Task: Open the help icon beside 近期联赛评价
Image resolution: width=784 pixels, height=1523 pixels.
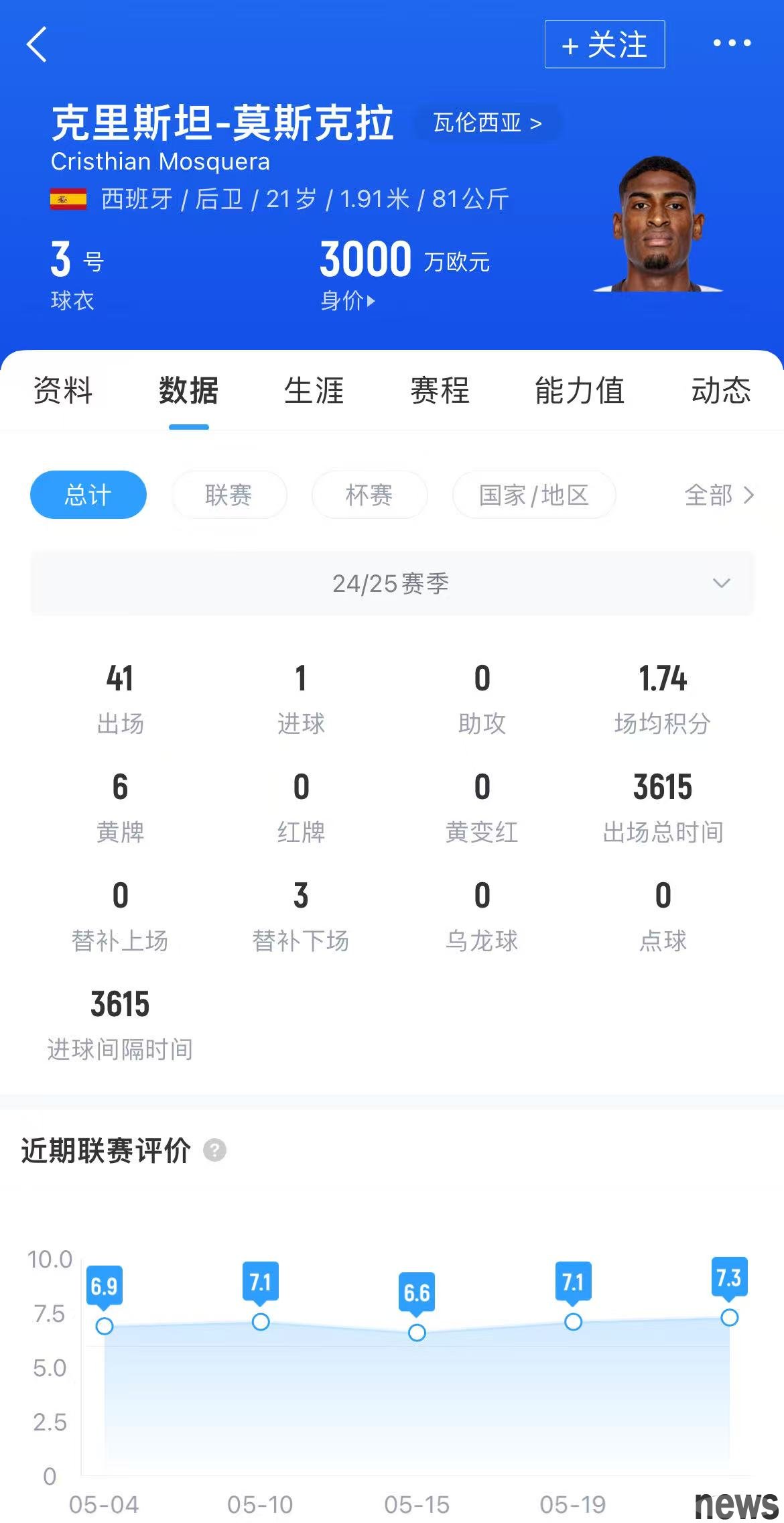Action: coord(214,1150)
